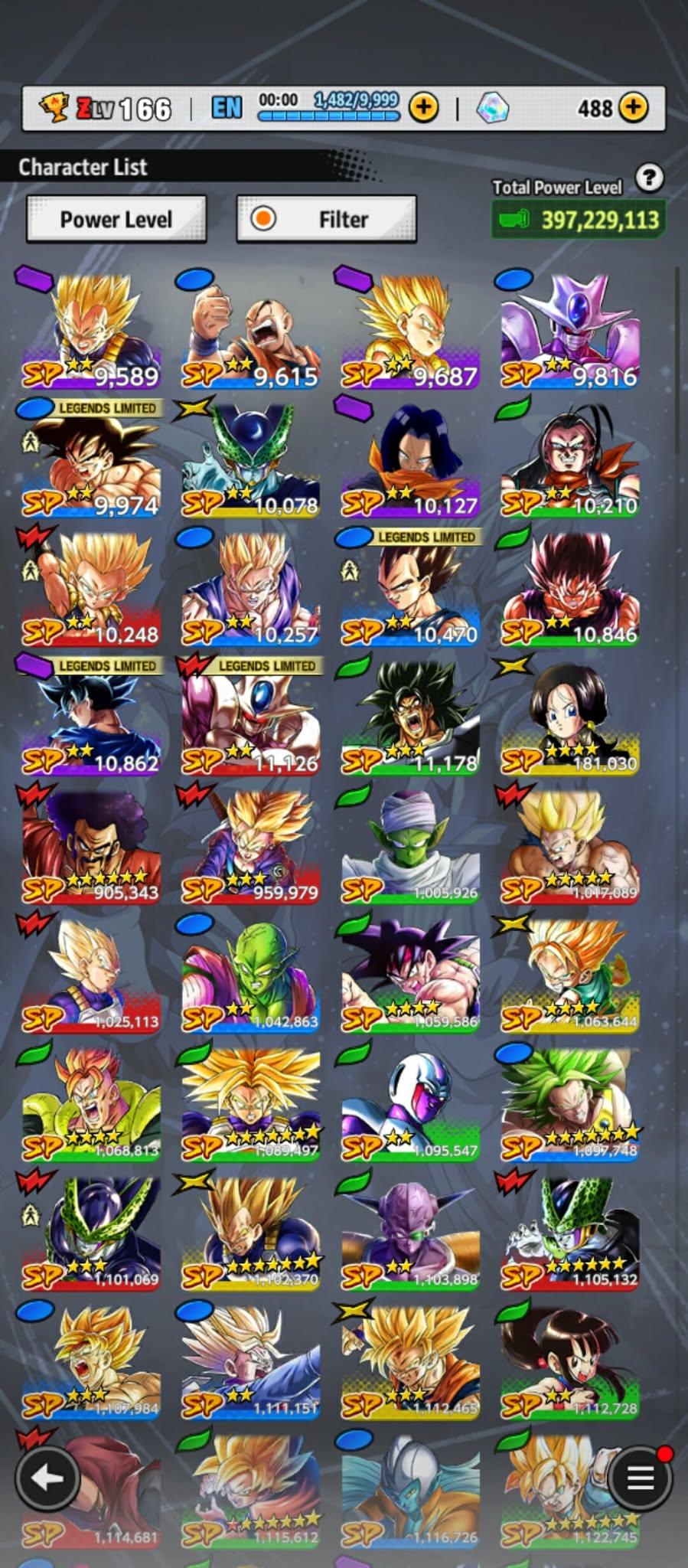The image size is (688, 1568).
Task: Open the Total Power Level help icon
Action: [649, 178]
